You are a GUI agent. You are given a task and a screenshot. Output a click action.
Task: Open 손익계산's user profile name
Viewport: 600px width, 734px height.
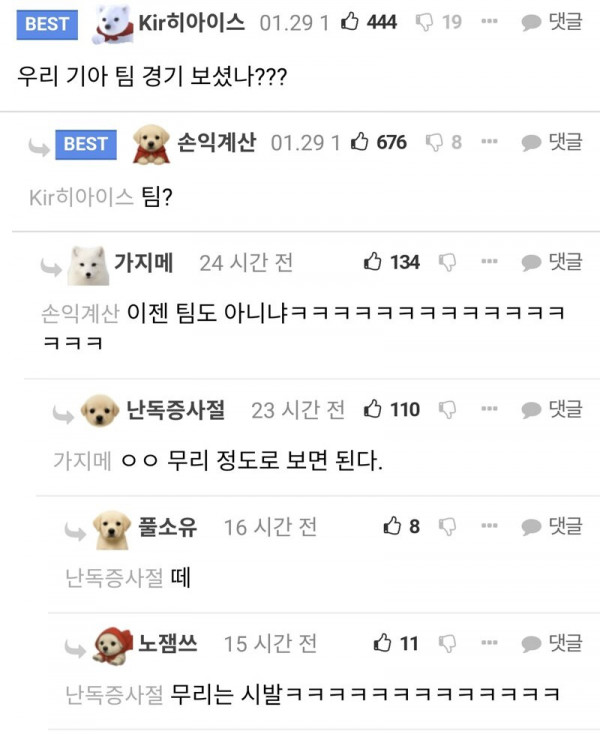pos(217,142)
